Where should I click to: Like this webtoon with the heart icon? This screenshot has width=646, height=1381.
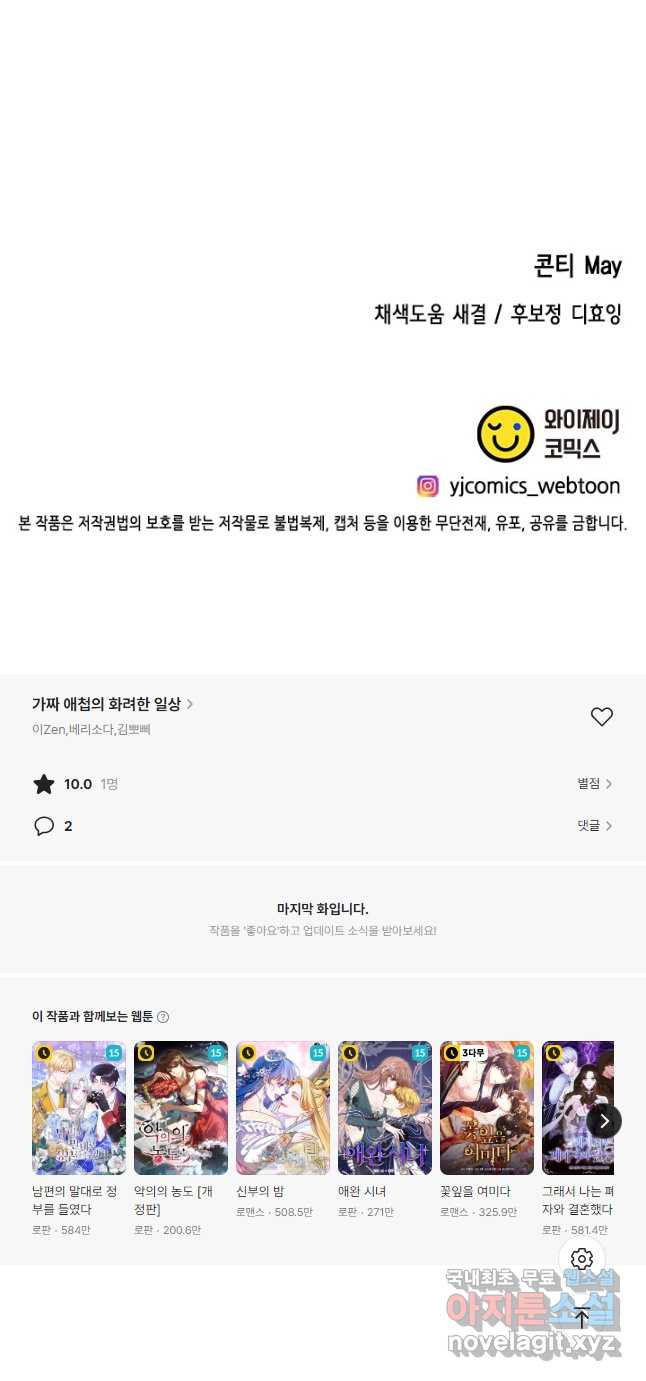(x=601, y=716)
